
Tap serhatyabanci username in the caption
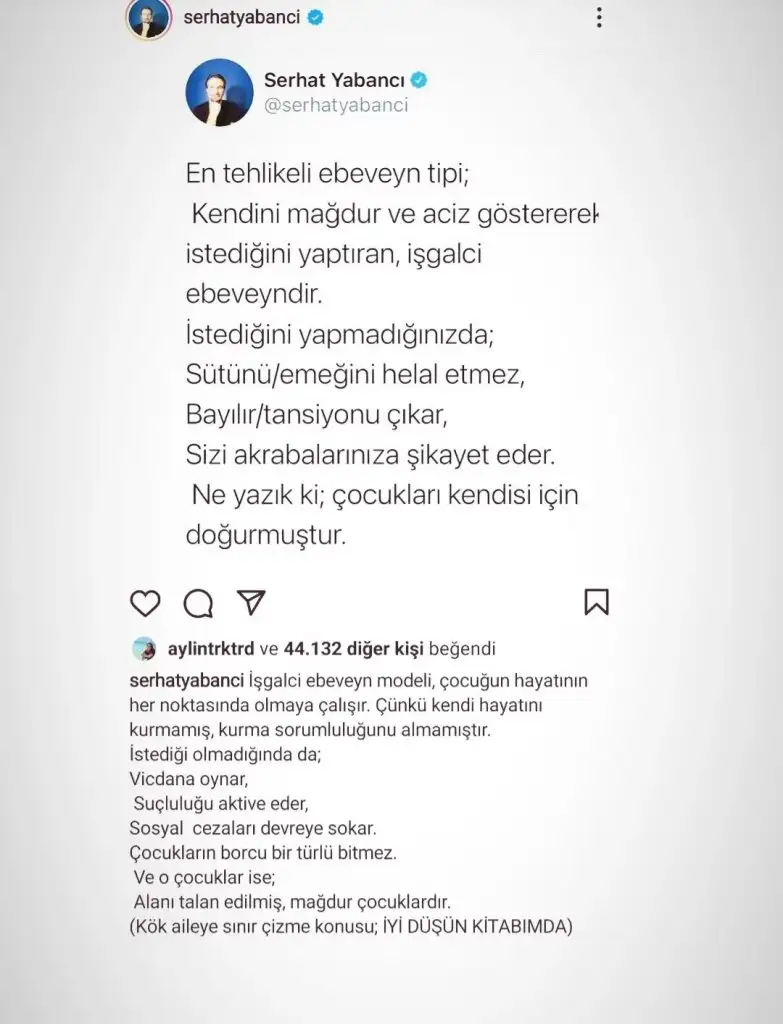point(186,681)
